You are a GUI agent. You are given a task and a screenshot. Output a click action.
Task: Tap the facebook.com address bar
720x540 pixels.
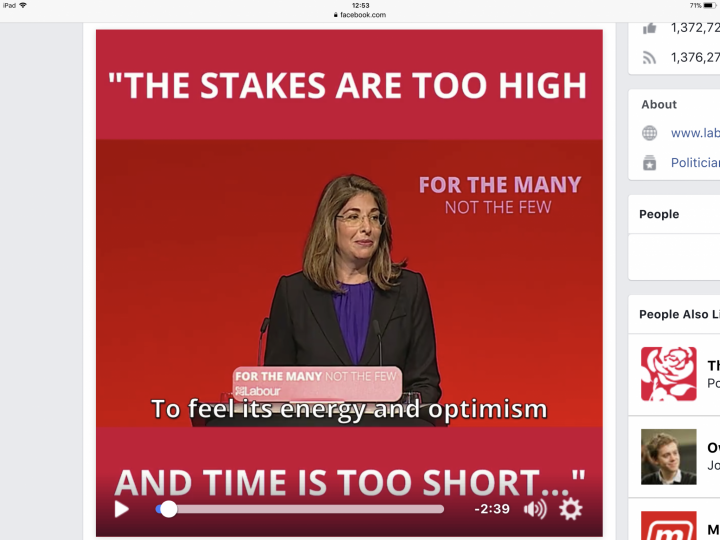click(x=360, y=15)
